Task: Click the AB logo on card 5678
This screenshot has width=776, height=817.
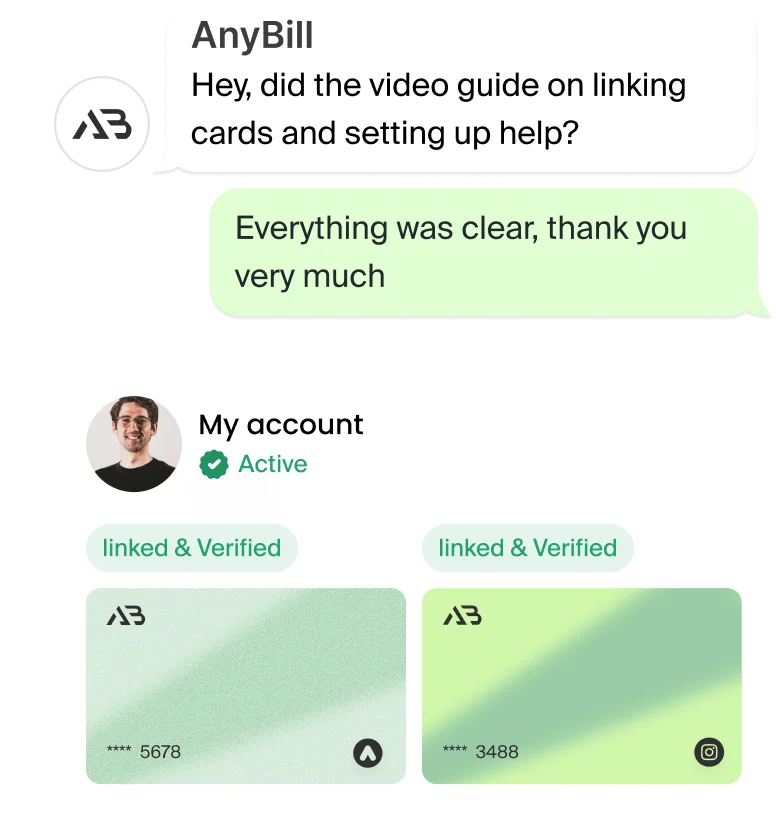Action: click(127, 615)
